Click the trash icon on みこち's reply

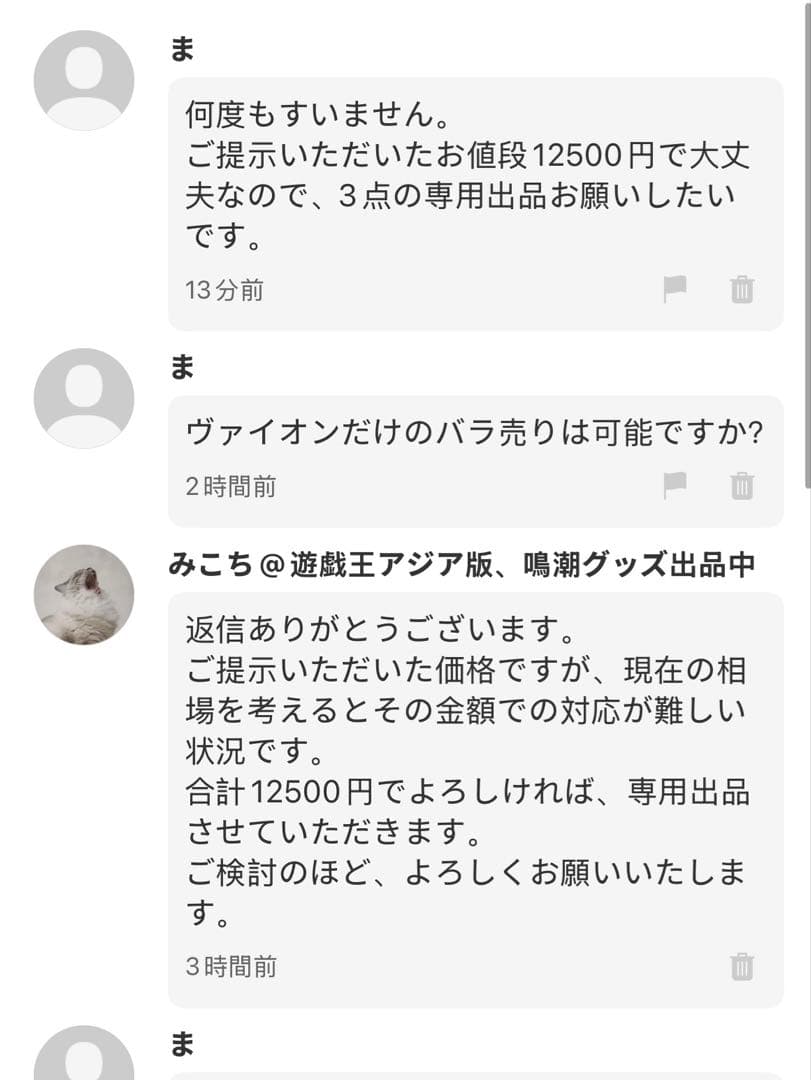(x=741, y=966)
